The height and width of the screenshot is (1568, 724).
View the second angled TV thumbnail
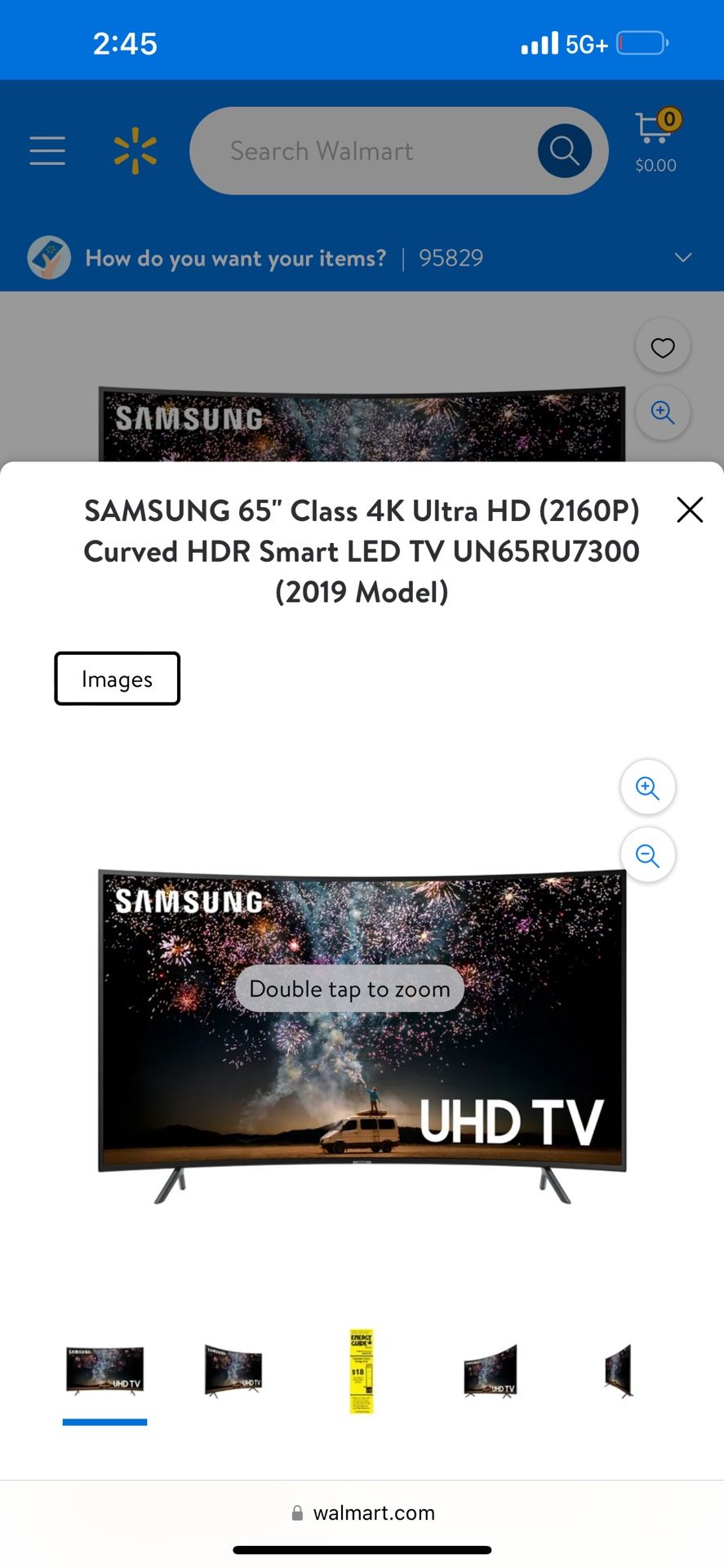coord(233,1370)
